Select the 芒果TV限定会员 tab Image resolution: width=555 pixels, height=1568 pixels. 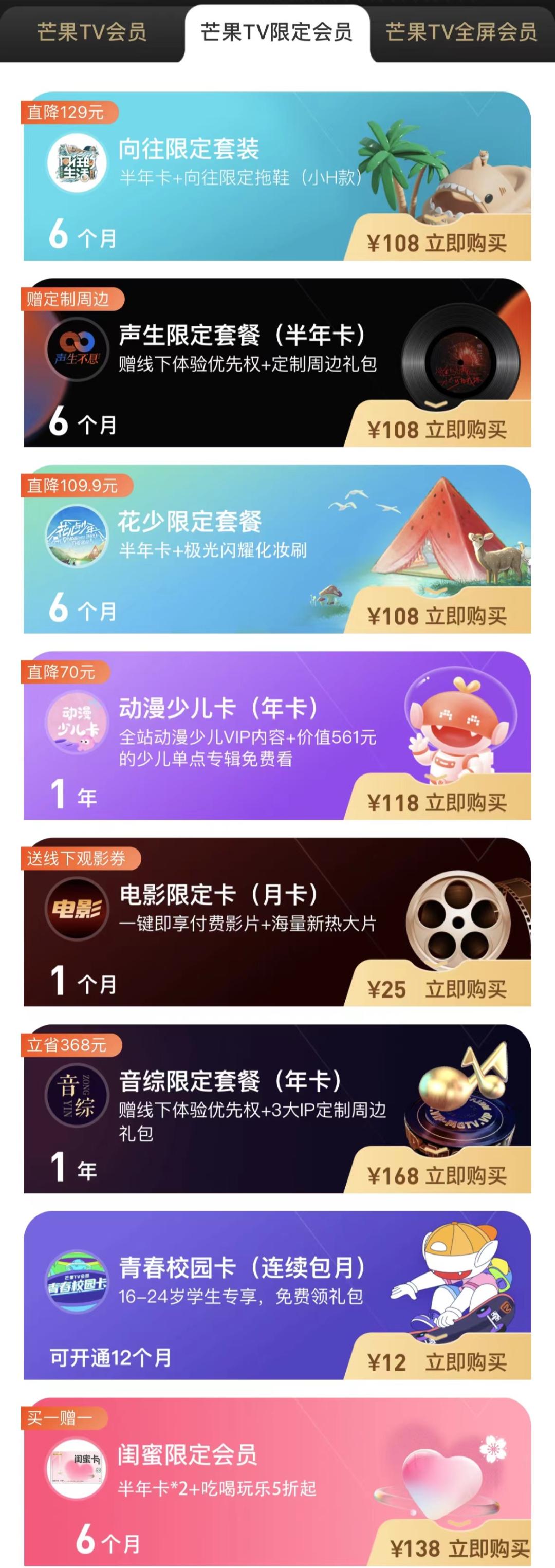pos(276,32)
